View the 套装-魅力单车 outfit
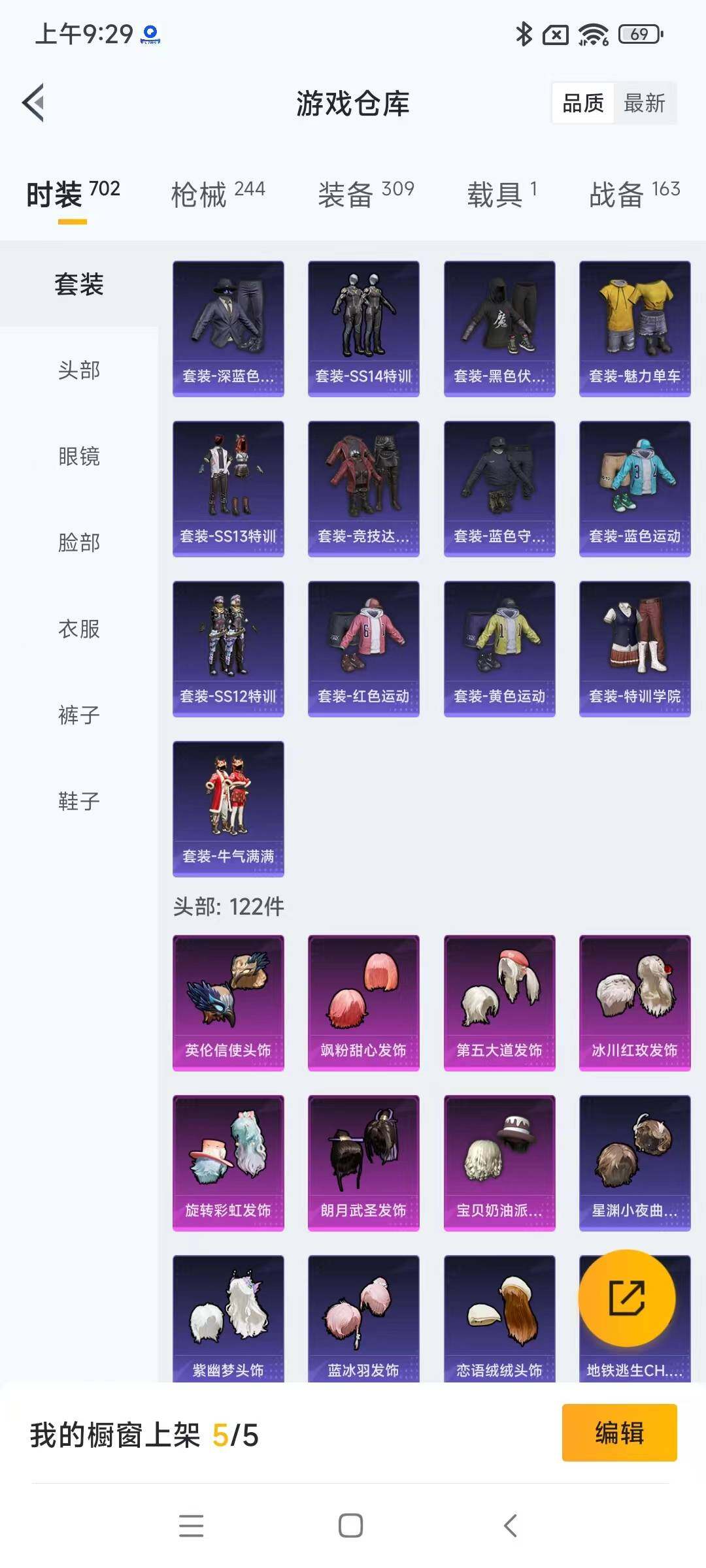 pos(635,329)
